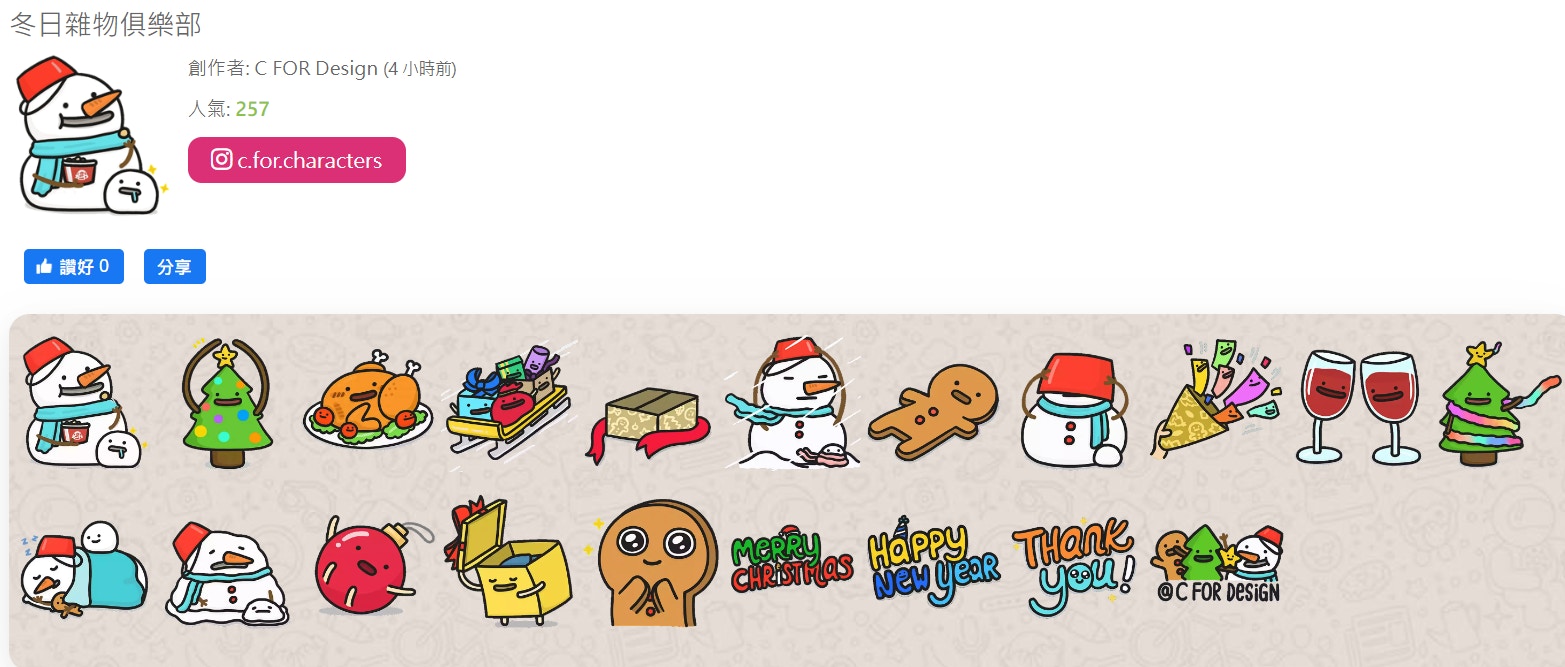Open the roast turkey sticker
Viewport: 1565px width, 667px height.
(x=367, y=405)
